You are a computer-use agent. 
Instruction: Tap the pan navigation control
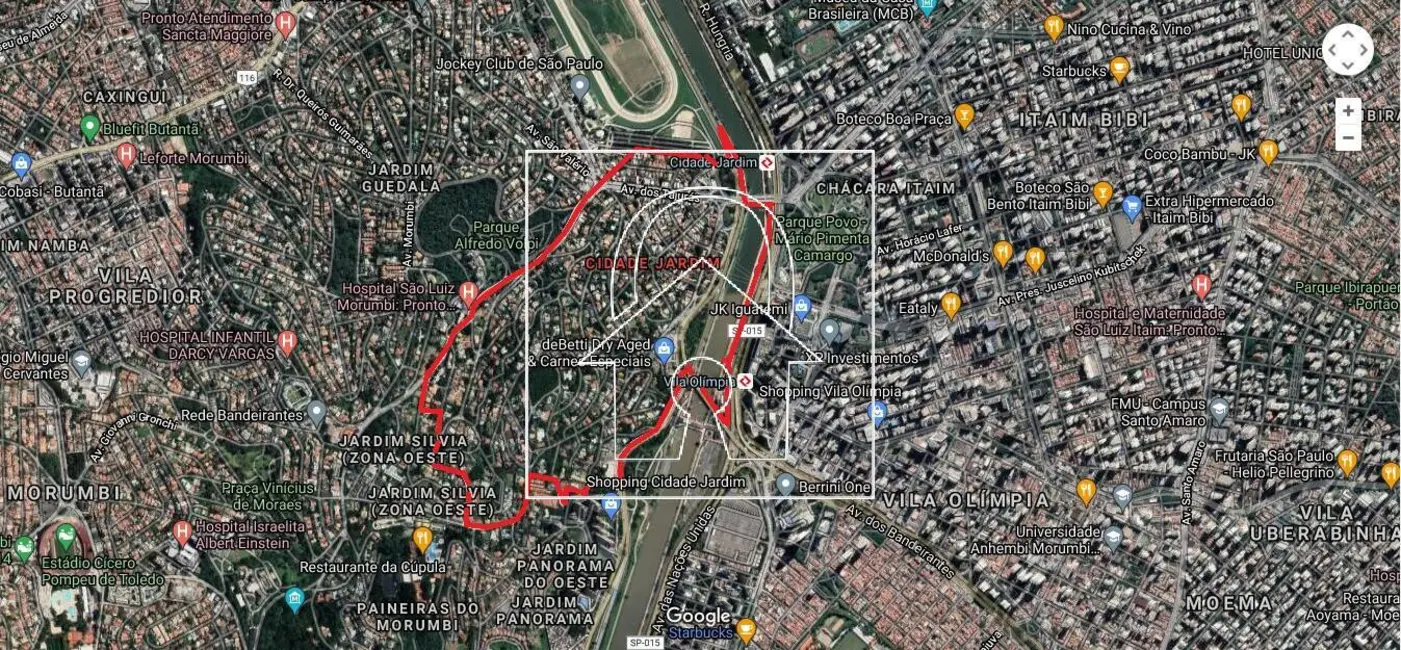pyautogui.click(x=1347, y=49)
